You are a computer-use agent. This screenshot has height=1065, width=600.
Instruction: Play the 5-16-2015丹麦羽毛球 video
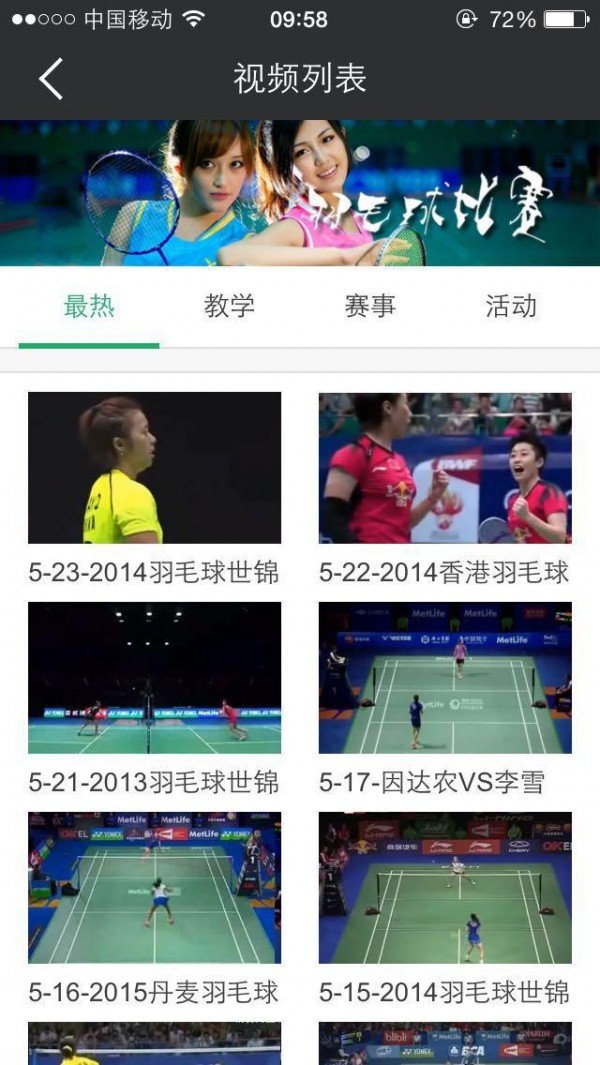pyautogui.click(x=154, y=888)
